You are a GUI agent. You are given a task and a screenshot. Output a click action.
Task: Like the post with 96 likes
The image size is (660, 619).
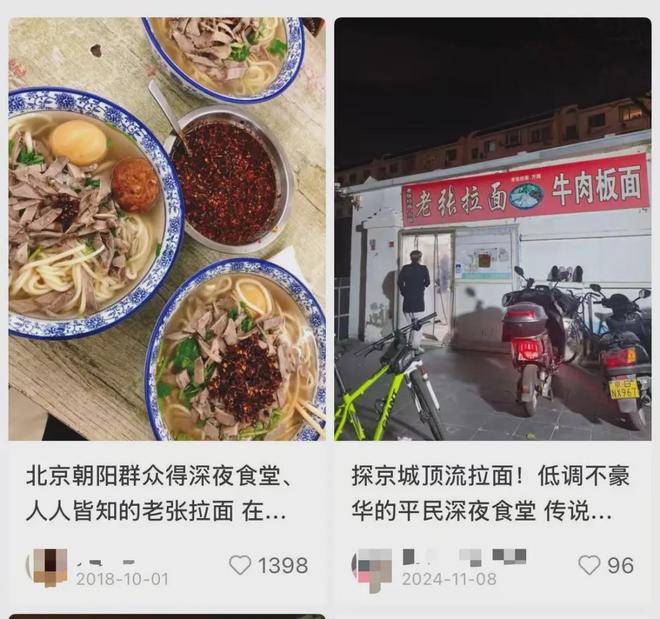[589, 565]
